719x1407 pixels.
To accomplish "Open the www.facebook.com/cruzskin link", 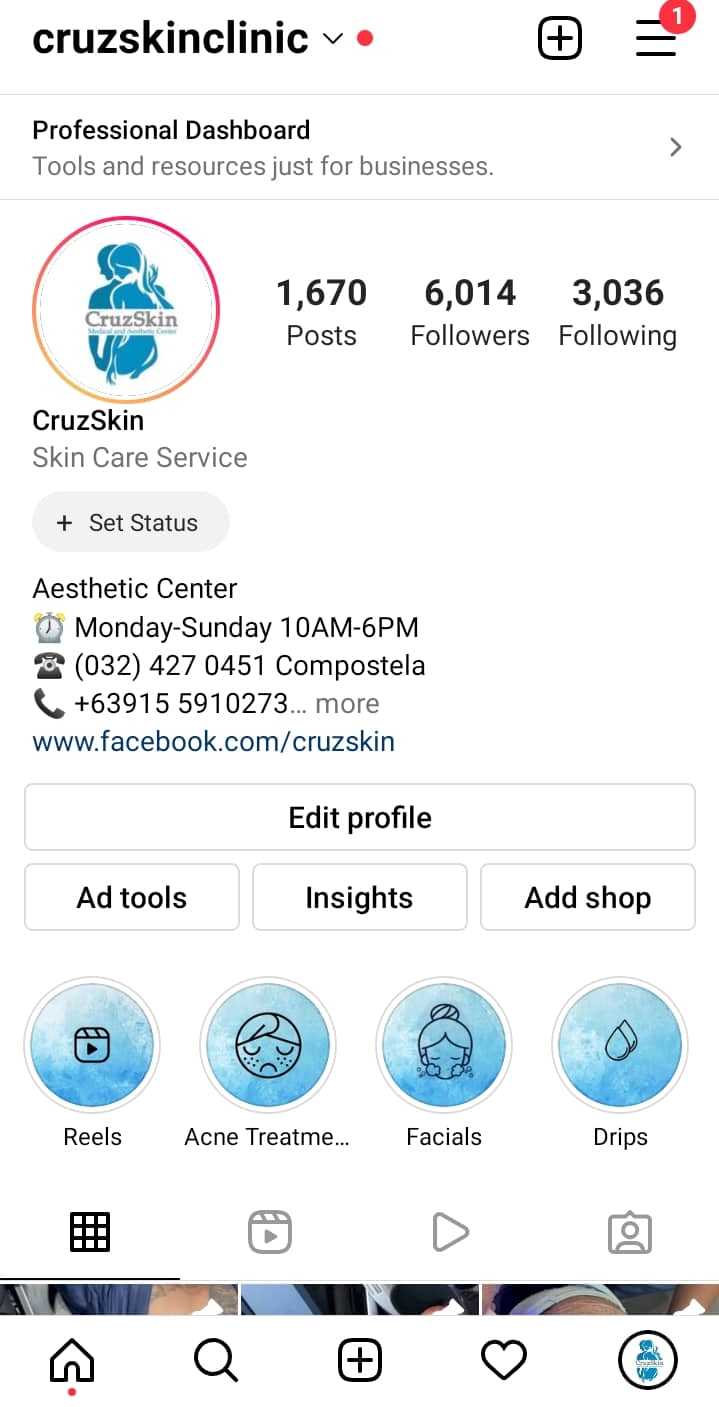I will click(x=213, y=741).
